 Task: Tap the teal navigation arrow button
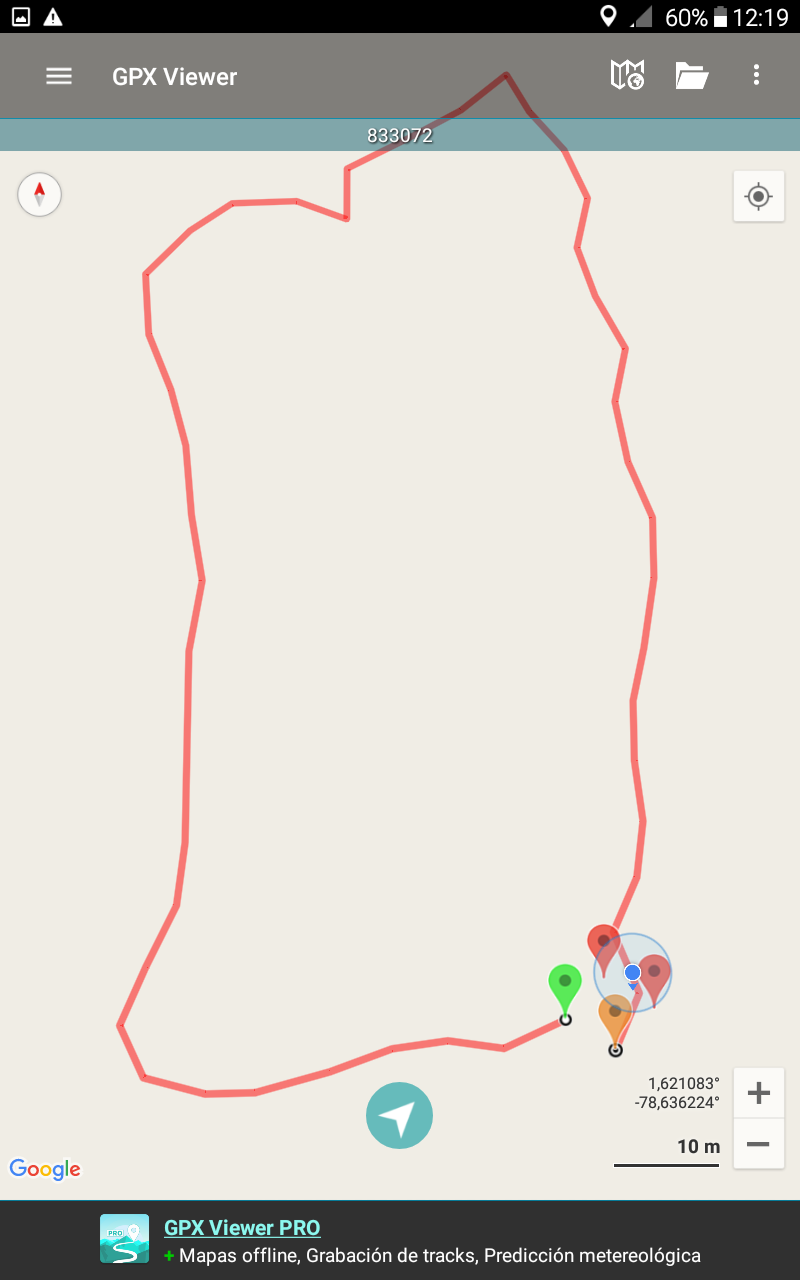tap(399, 1115)
